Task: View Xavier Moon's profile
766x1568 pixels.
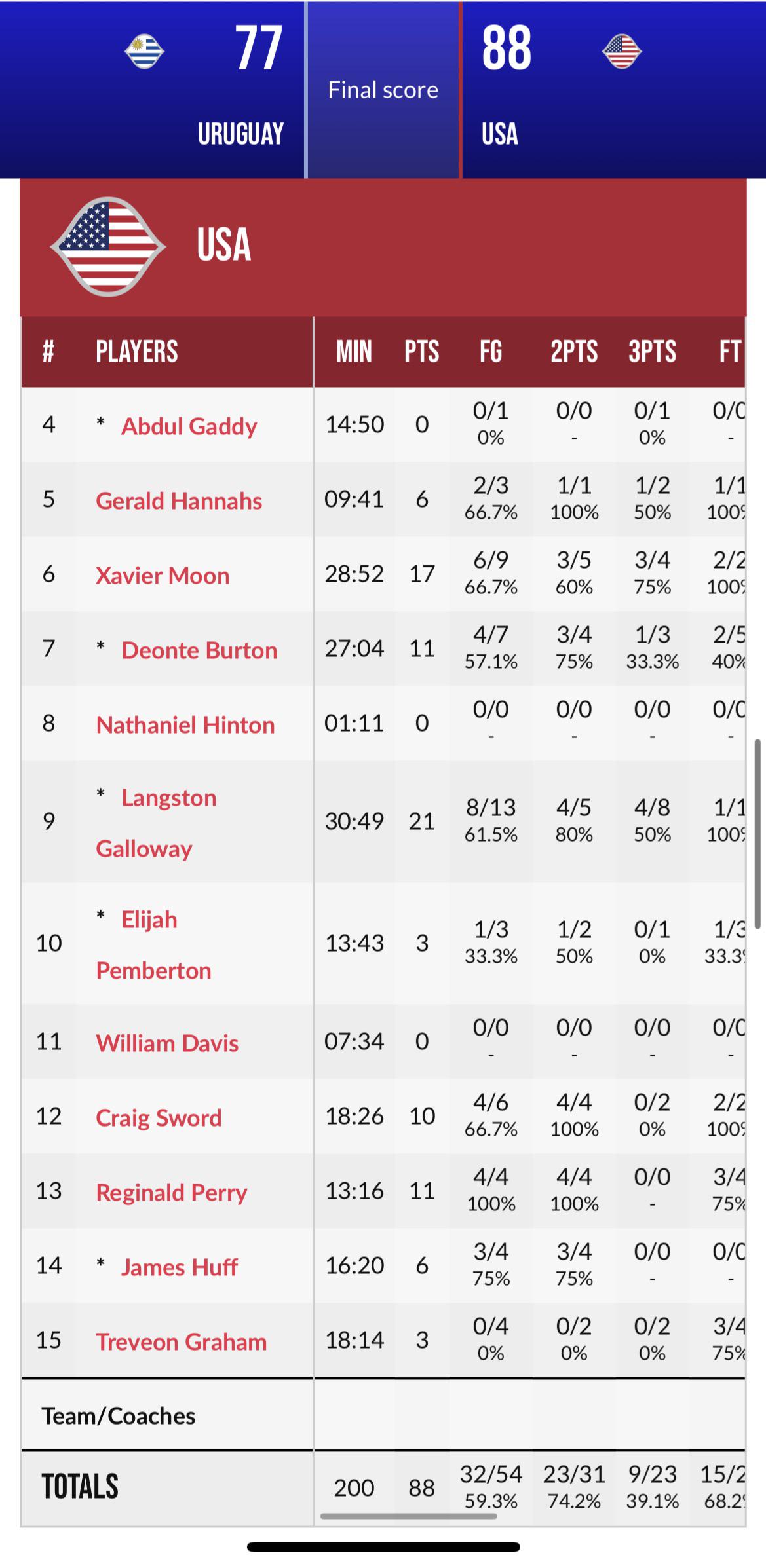Action: click(163, 575)
